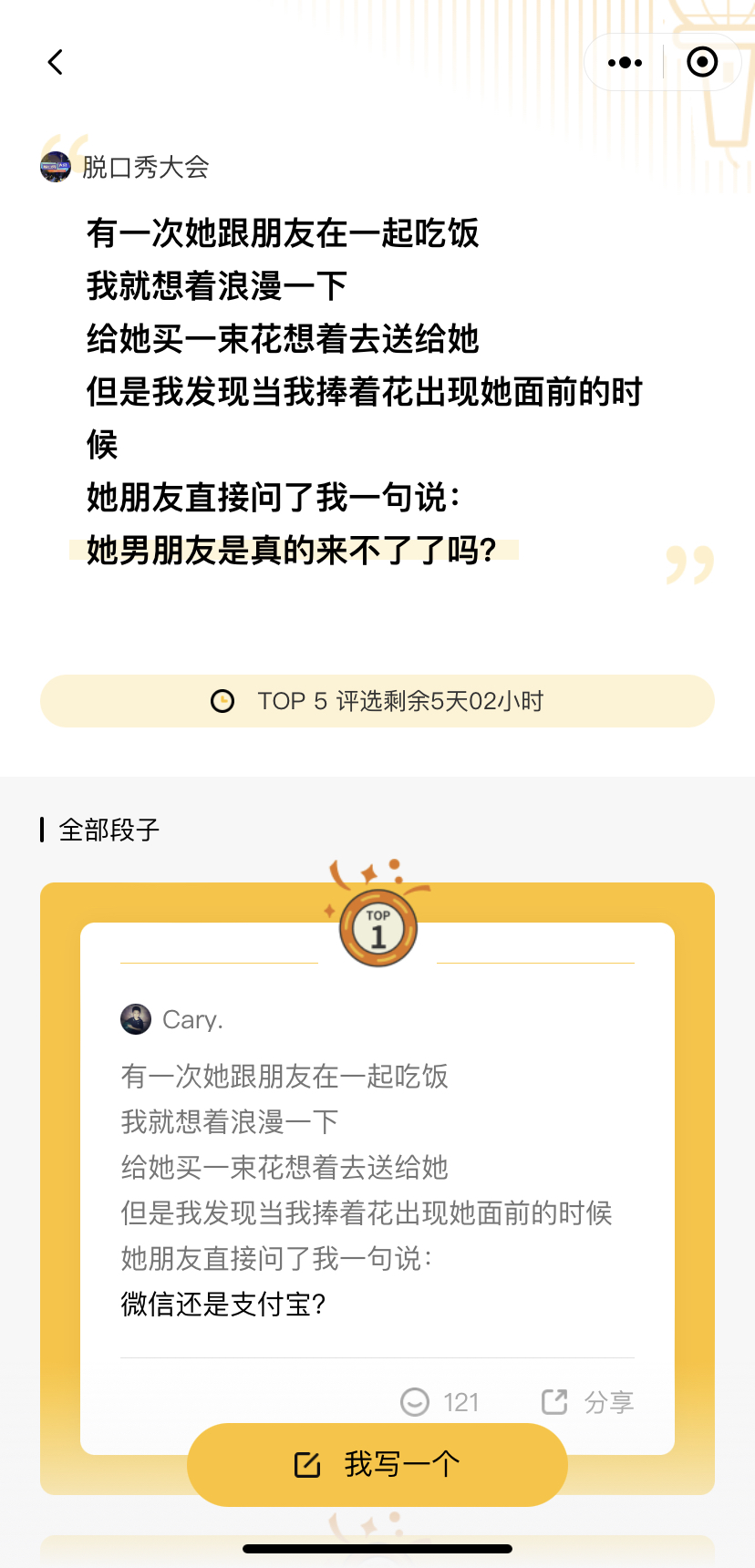The image size is (755, 1568).
Task: Like Cary's joke with the smiley icon
Action: [x=415, y=1401]
